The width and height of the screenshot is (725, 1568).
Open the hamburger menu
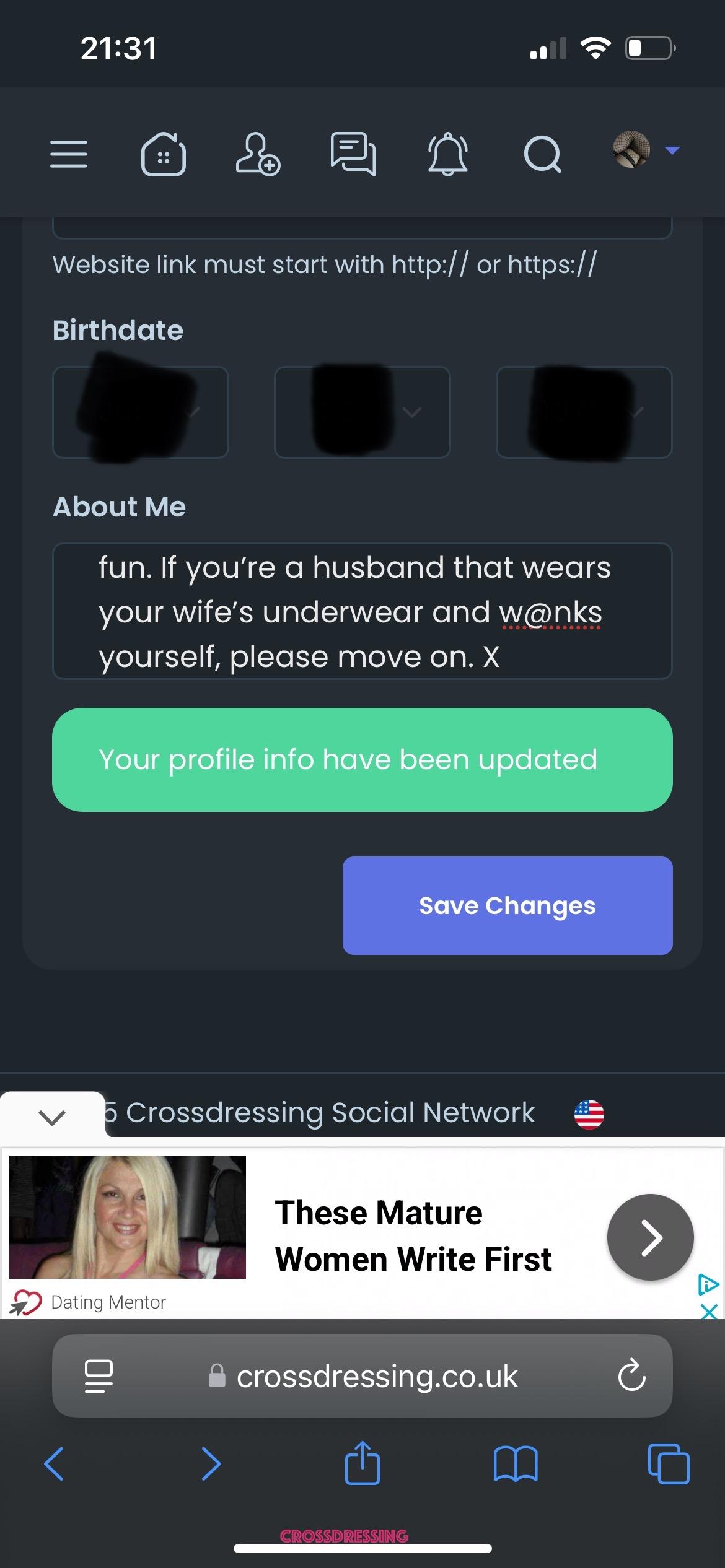tap(69, 154)
